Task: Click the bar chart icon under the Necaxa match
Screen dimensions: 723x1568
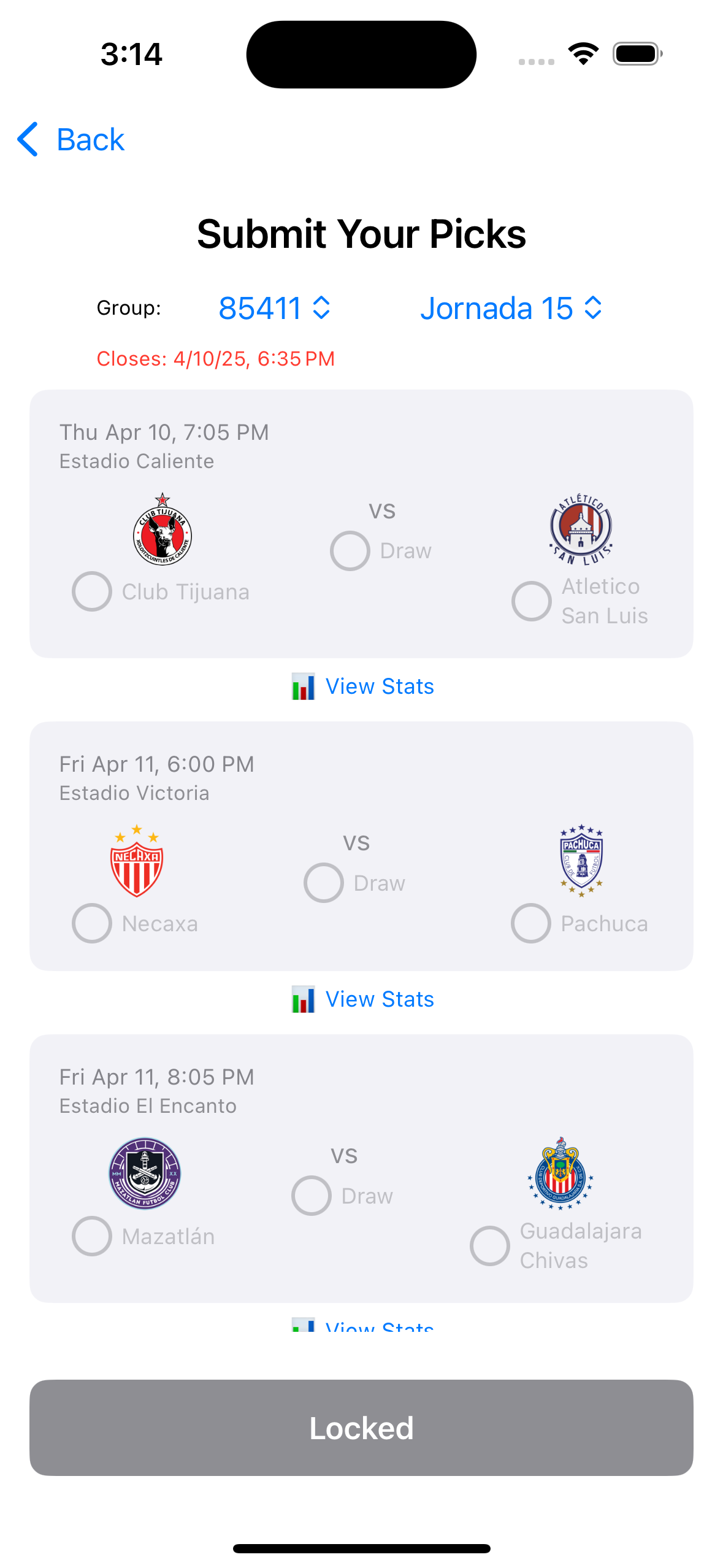Action: (x=303, y=999)
